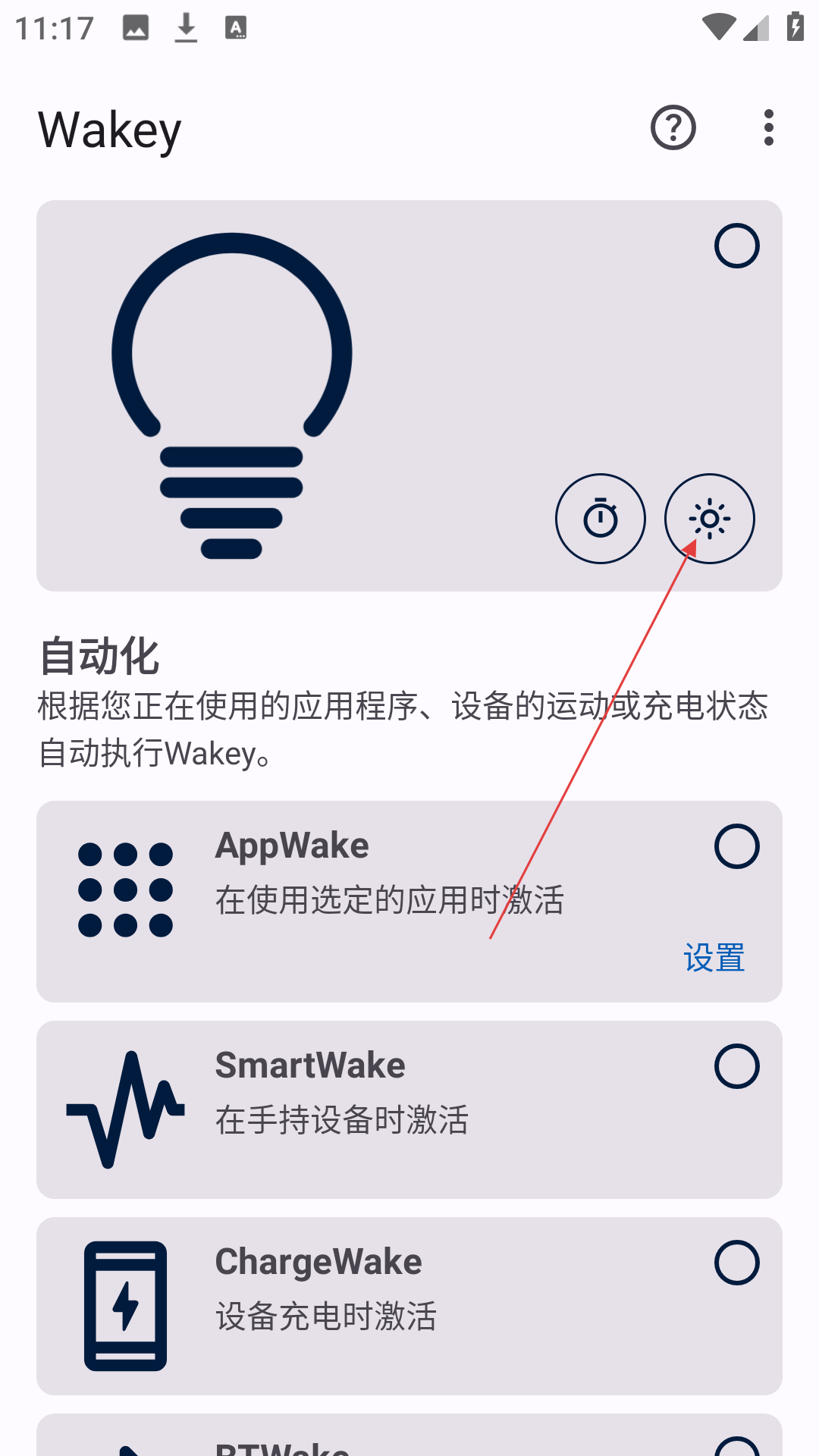Screen dimensions: 819x1456
Task: Open AppWake 设置 link
Action: (x=714, y=958)
